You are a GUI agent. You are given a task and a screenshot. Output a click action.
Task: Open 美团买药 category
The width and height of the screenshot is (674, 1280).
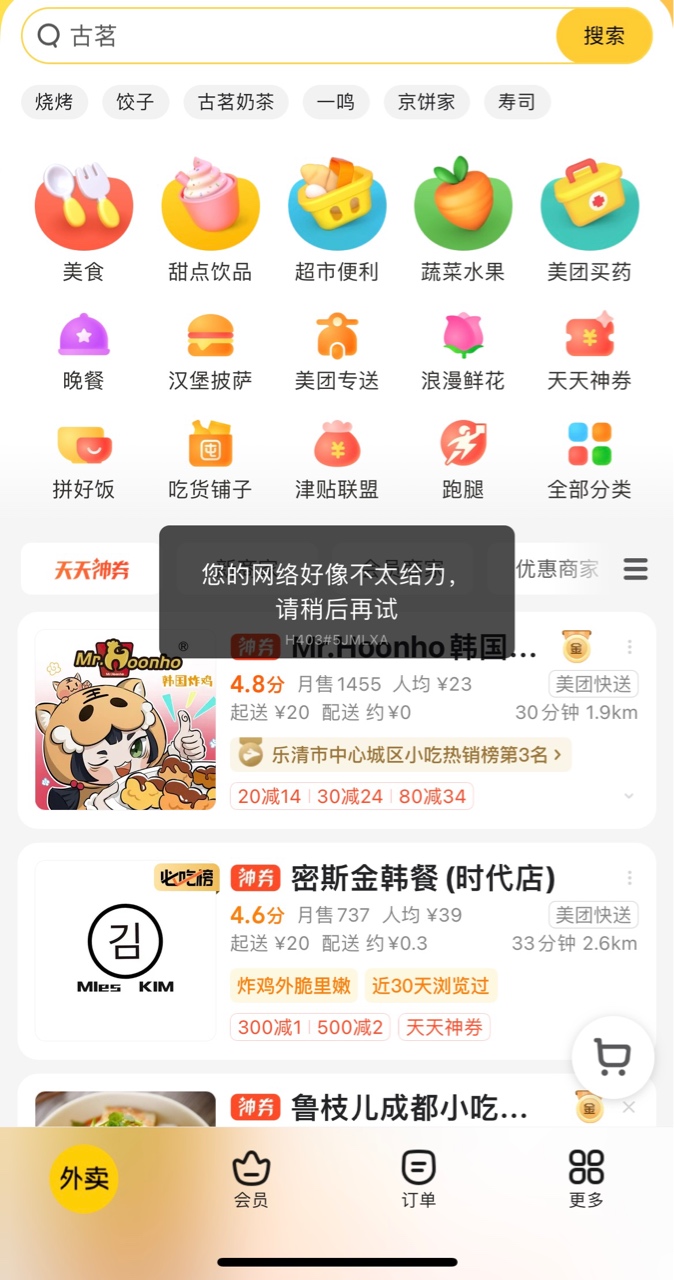[x=589, y=222]
